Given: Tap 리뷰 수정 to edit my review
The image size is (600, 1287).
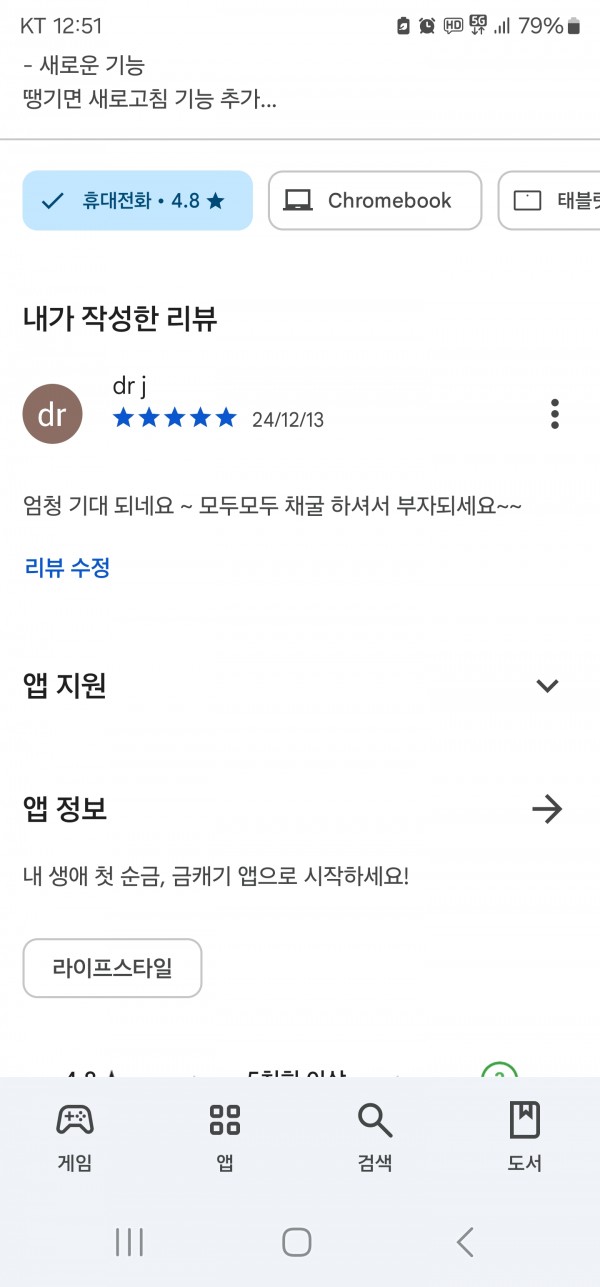Looking at the screenshot, I should pyautogui.click(x=67, y=568).
